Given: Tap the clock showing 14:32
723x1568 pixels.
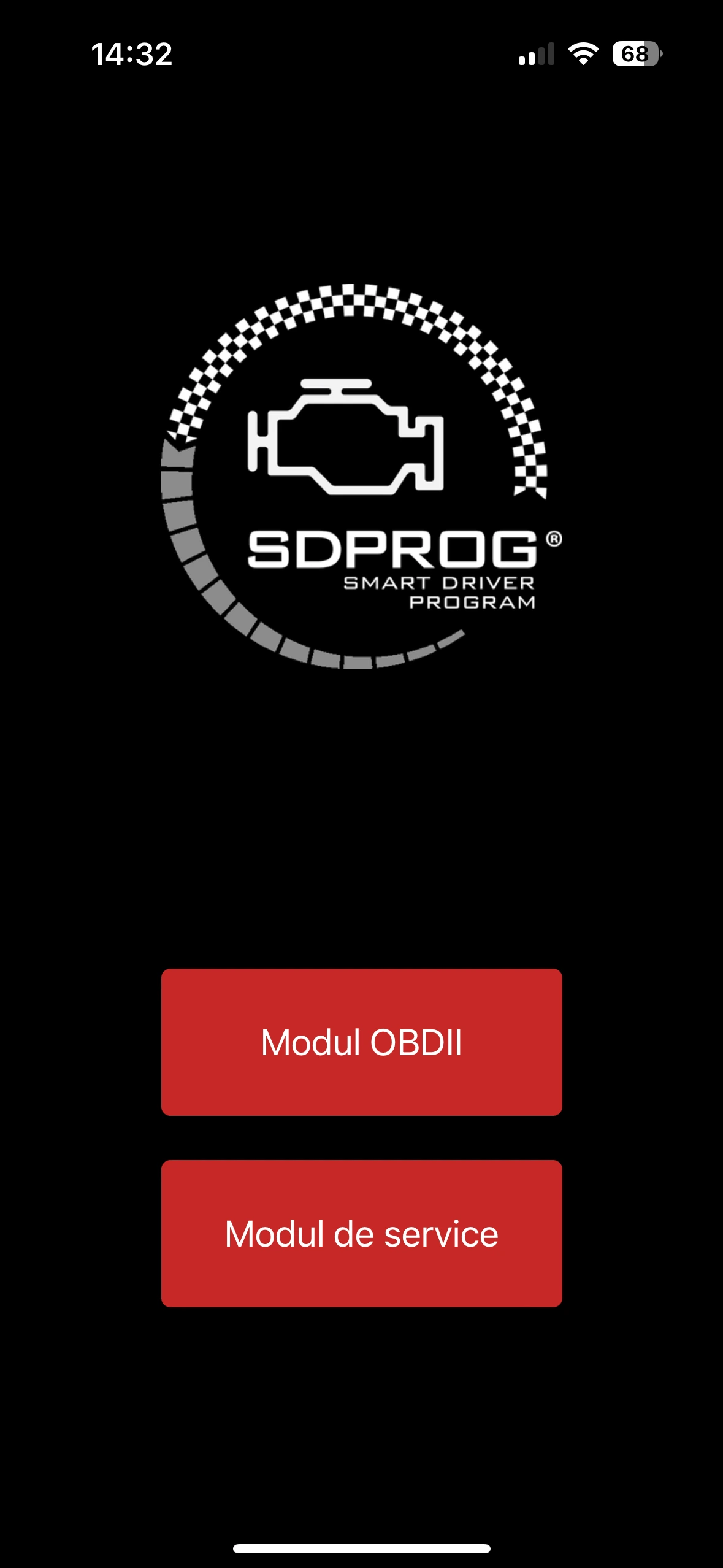Looking at the screenshot, I should [x=131, y=55].
